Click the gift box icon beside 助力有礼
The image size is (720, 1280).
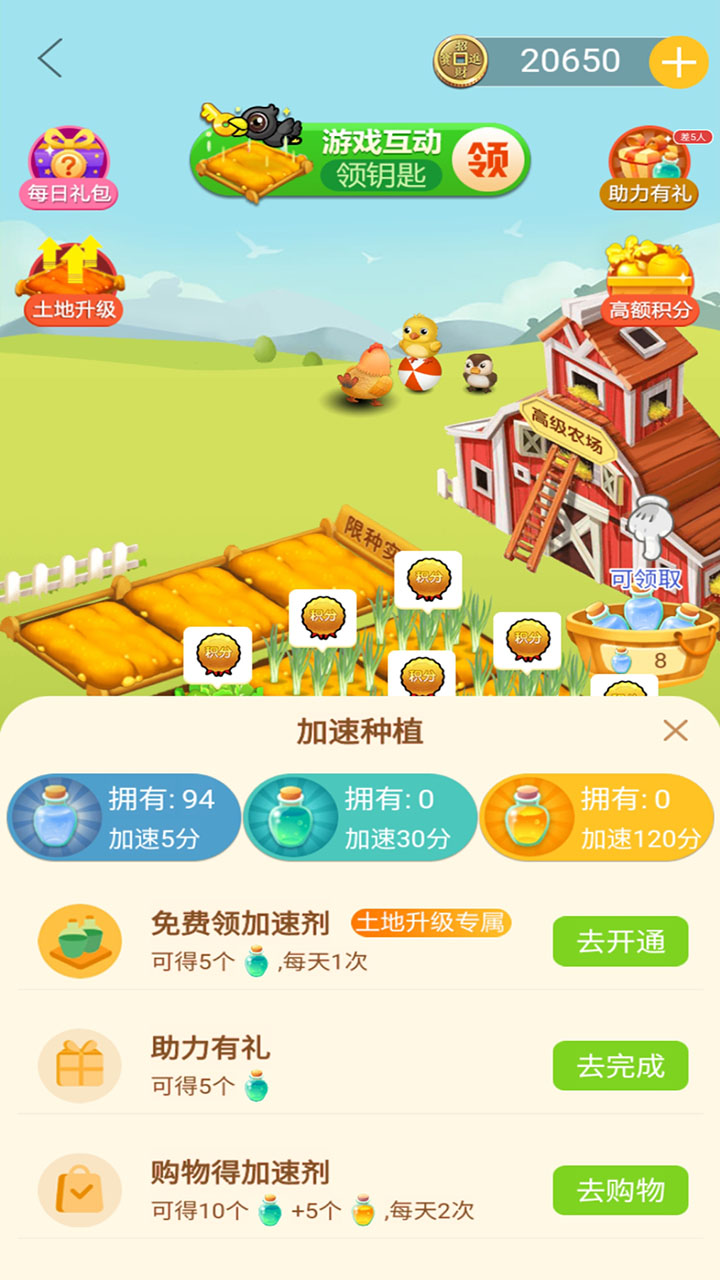[78, 1066]
